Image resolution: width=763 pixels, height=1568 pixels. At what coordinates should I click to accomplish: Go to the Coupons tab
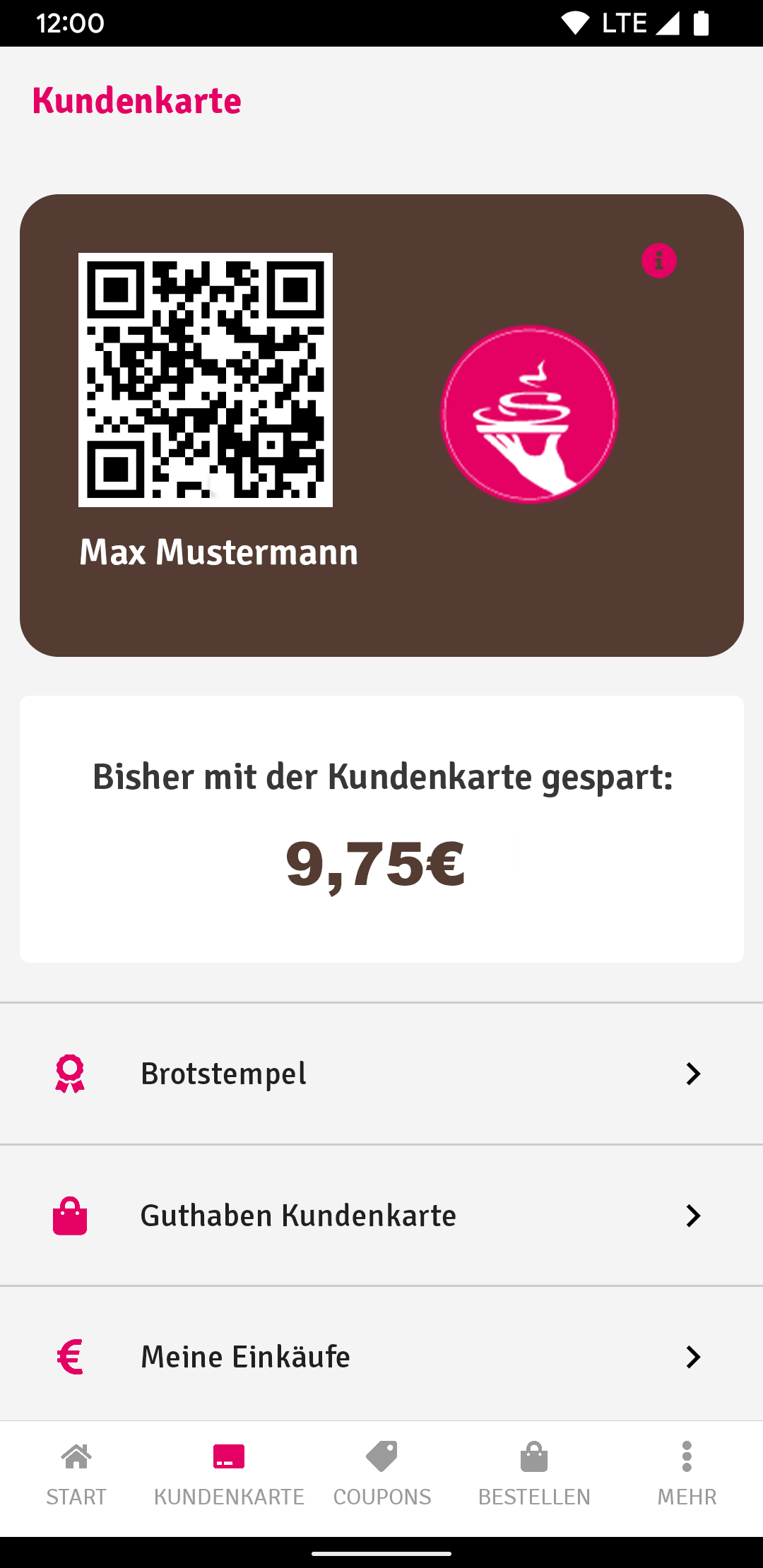point(381,1475)
